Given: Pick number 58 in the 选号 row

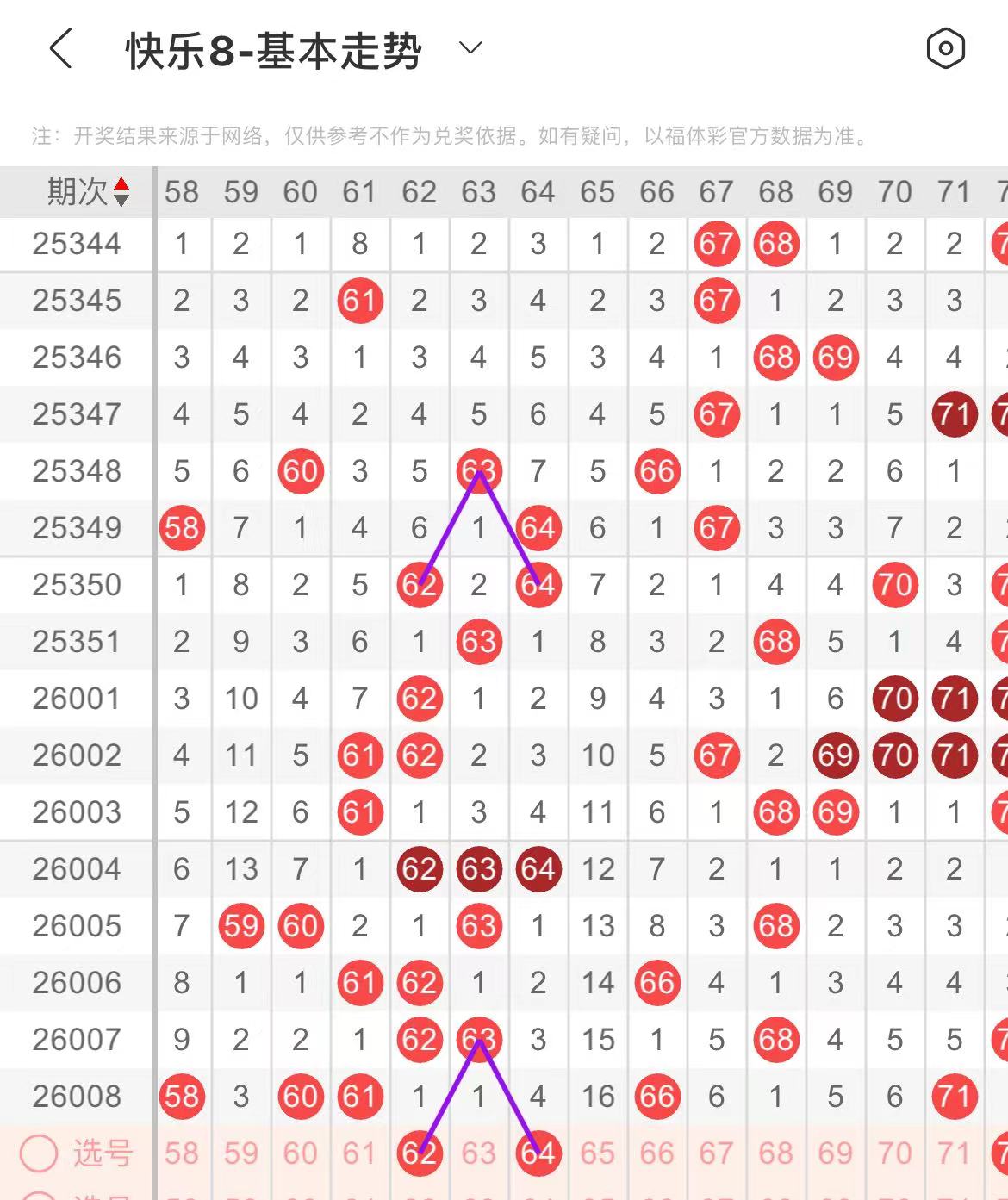Looking at the screenshot, I should click(x=182, y=1153).
